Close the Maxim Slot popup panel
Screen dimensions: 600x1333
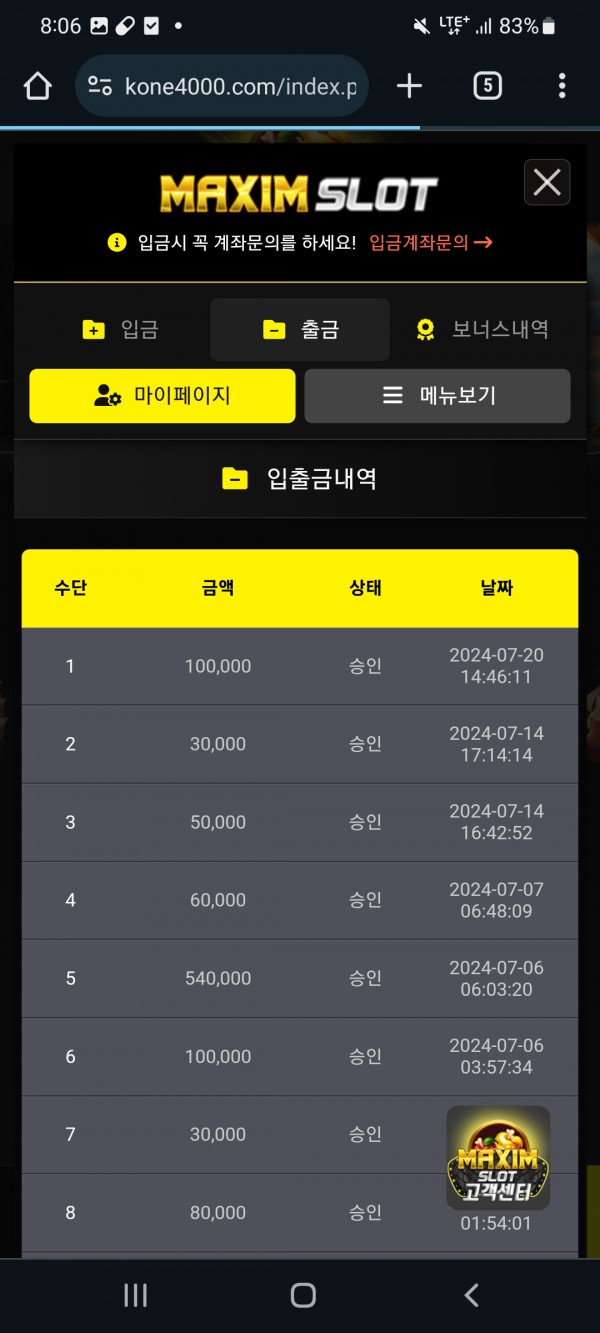547,182
